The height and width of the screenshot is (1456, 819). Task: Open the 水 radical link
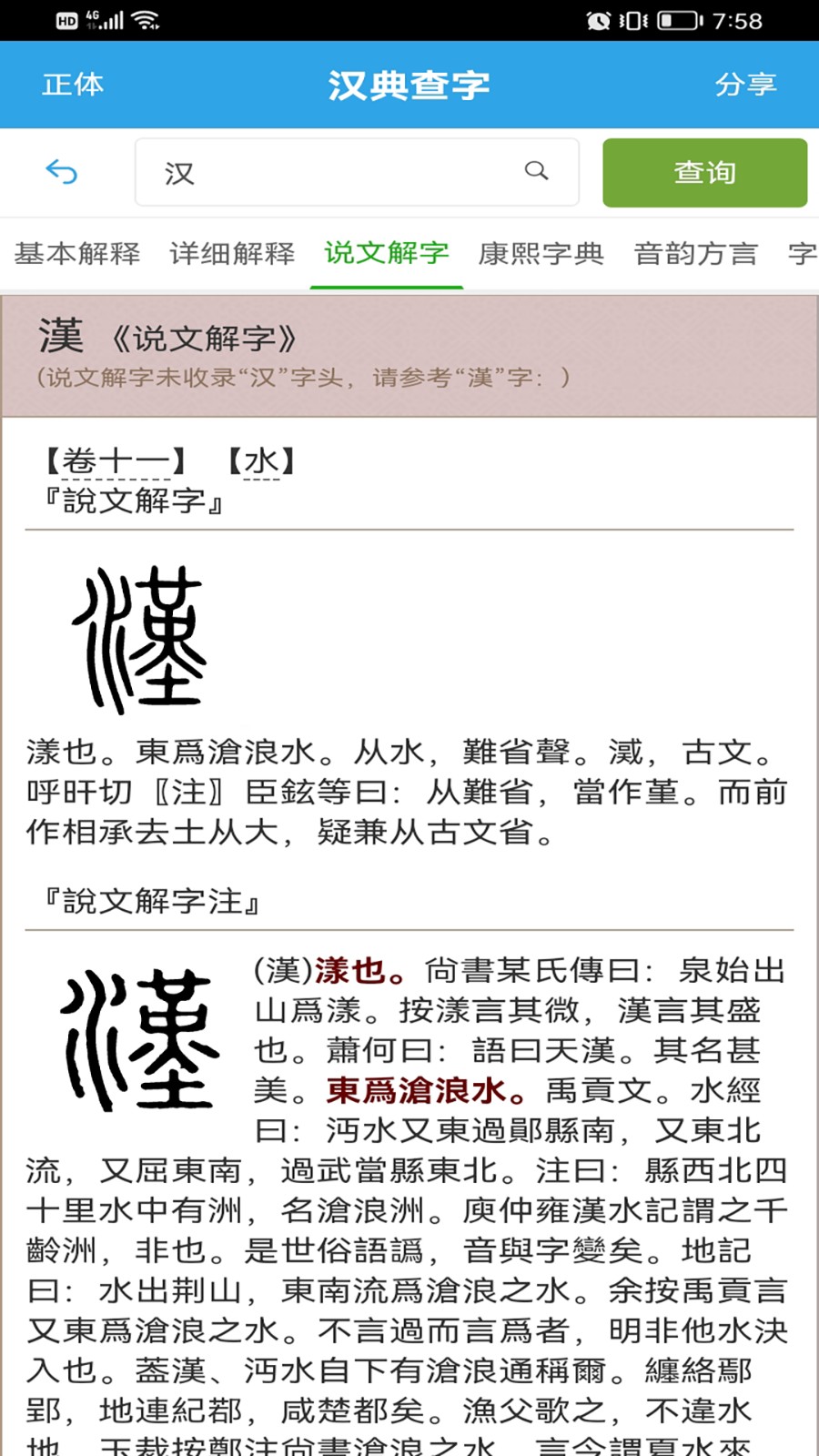coord(261,461)
